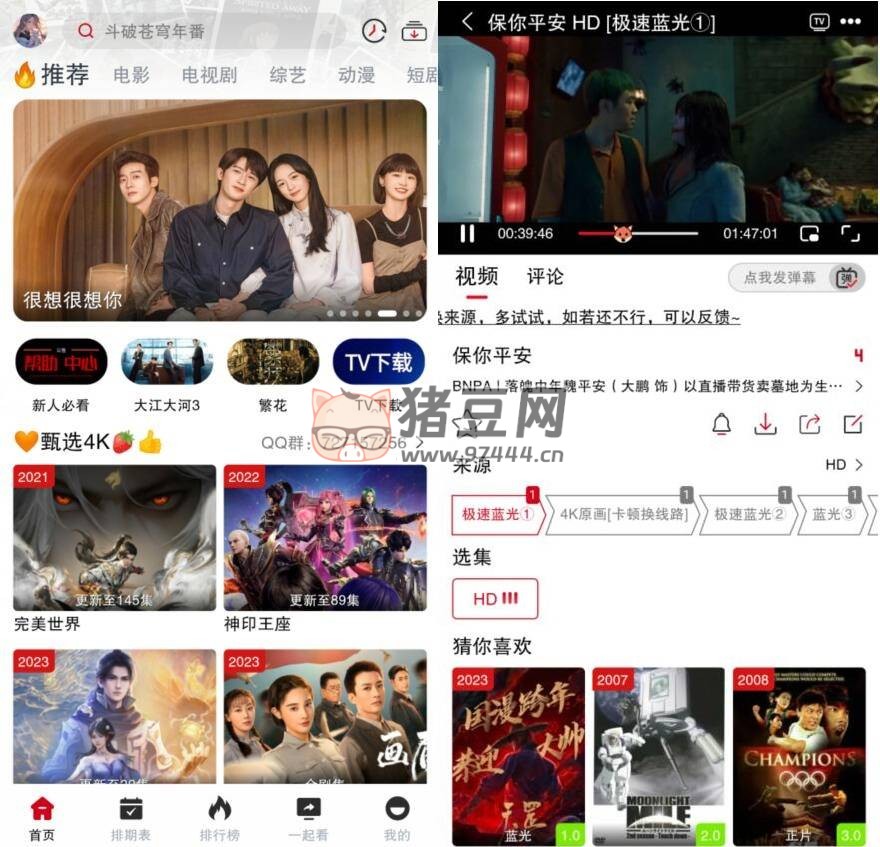Open the 完美世界 card
The image size is (880, 847).
pyautogui.click(x=114, y=538)
